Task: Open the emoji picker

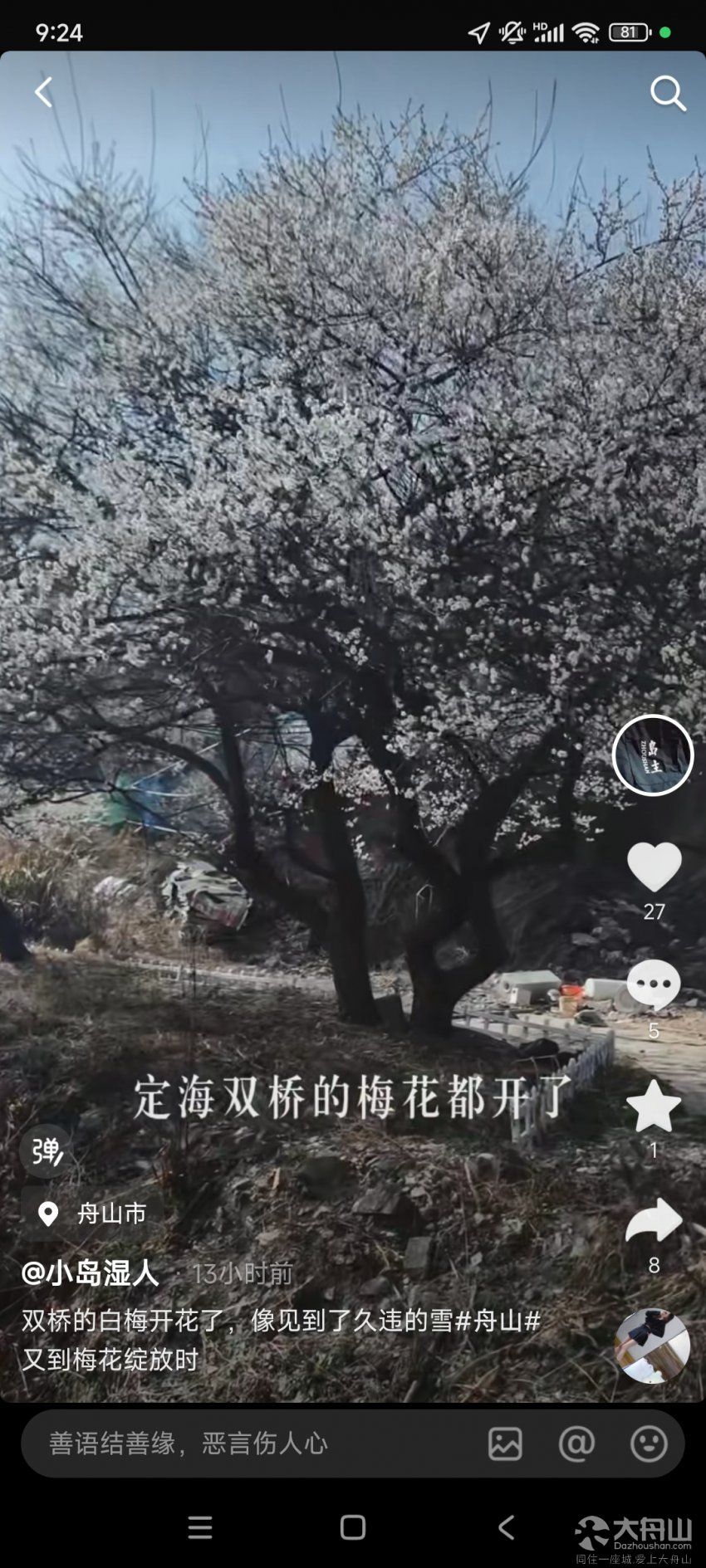Action: point(649,1443)
